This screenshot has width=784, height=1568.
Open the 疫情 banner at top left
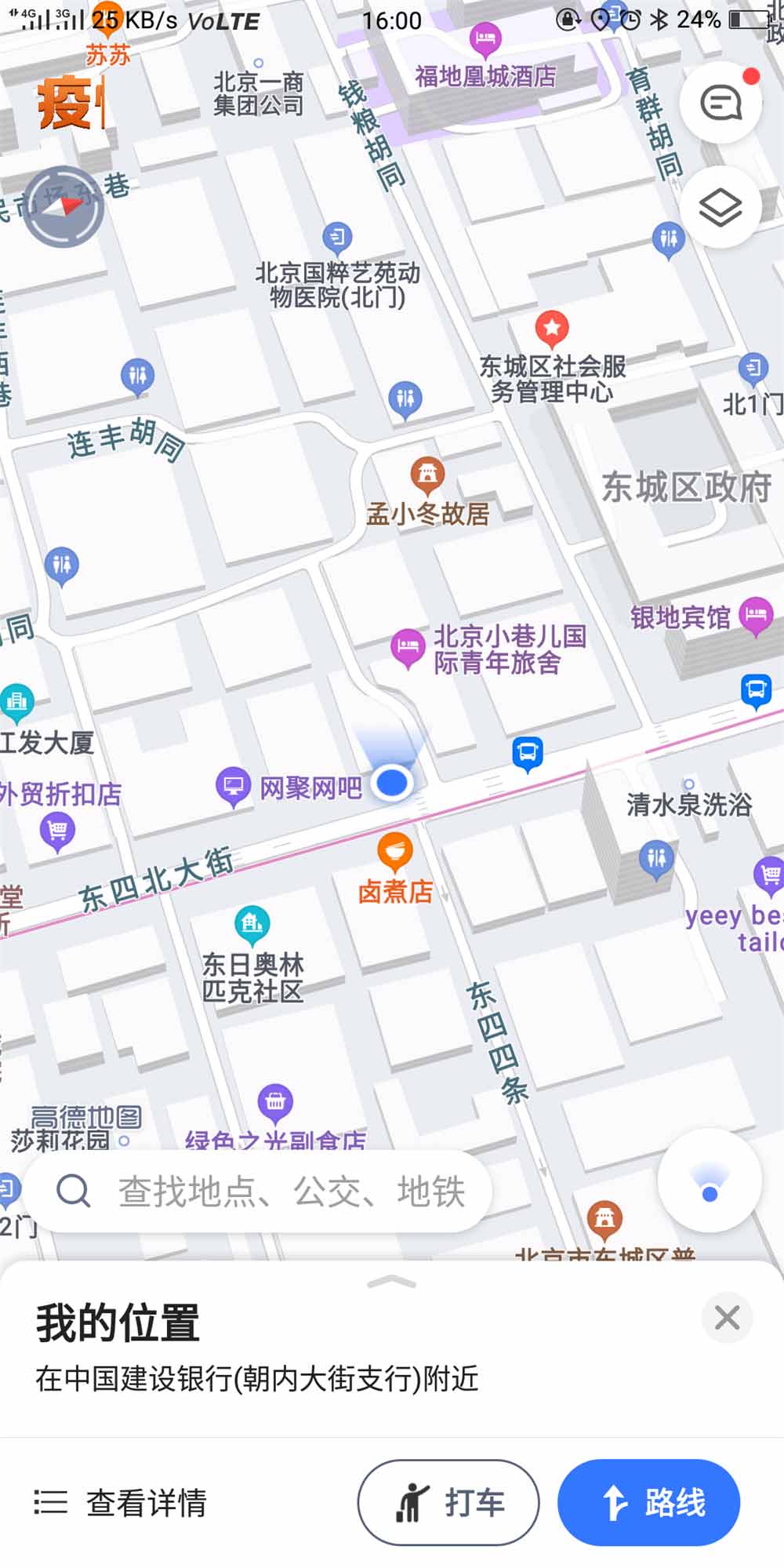click(x=69, y=102)
